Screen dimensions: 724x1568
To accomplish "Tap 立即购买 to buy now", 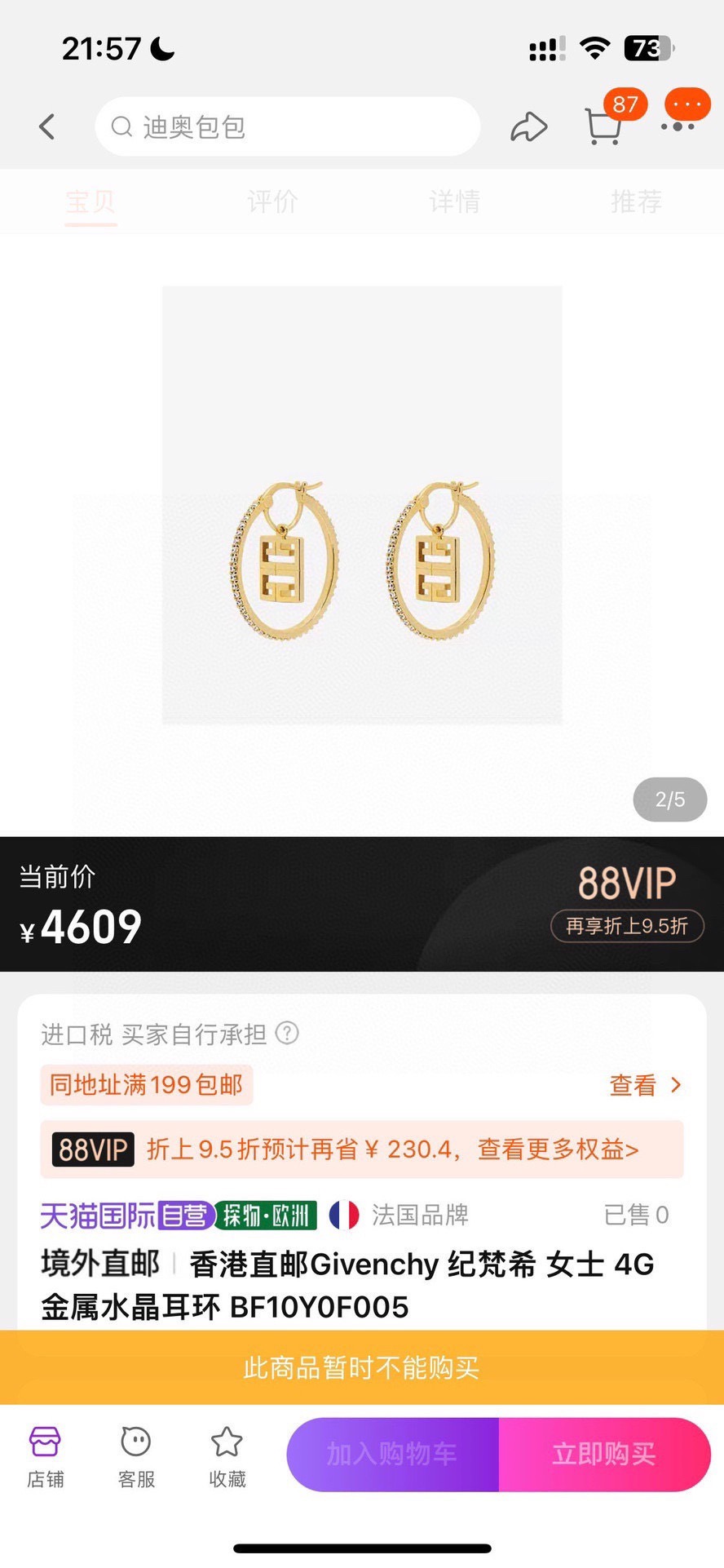I will click(604, 1455).
